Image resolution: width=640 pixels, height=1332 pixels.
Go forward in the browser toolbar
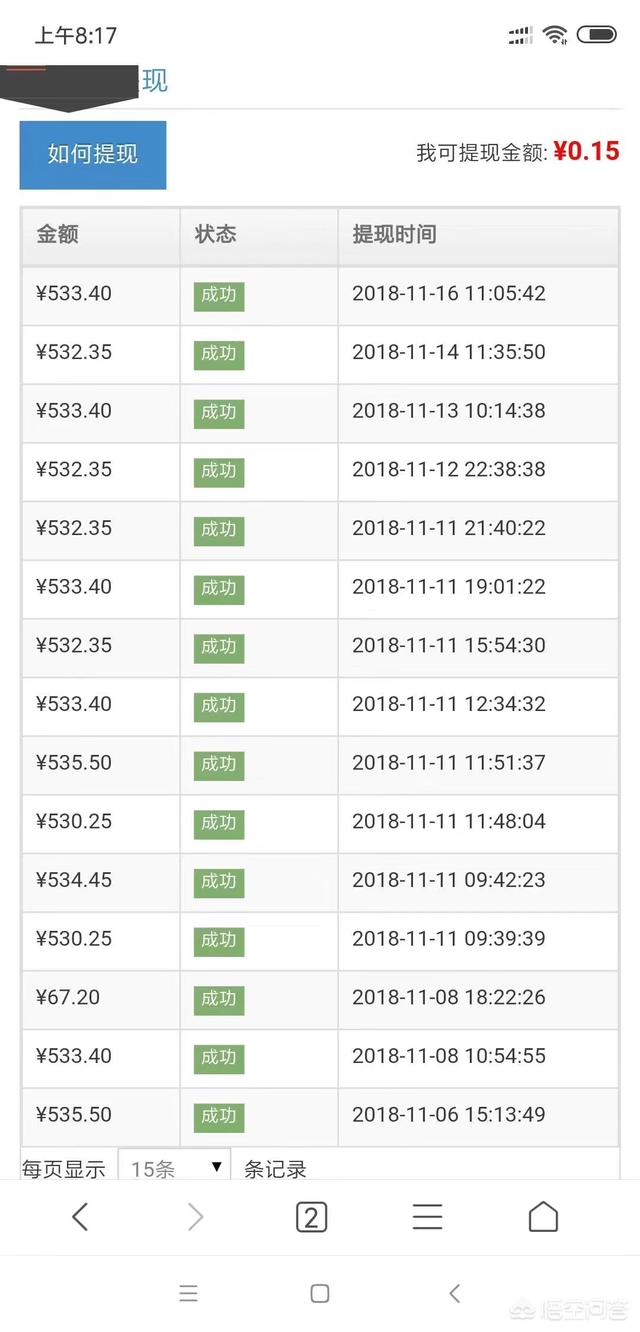tap(195, 1216)
